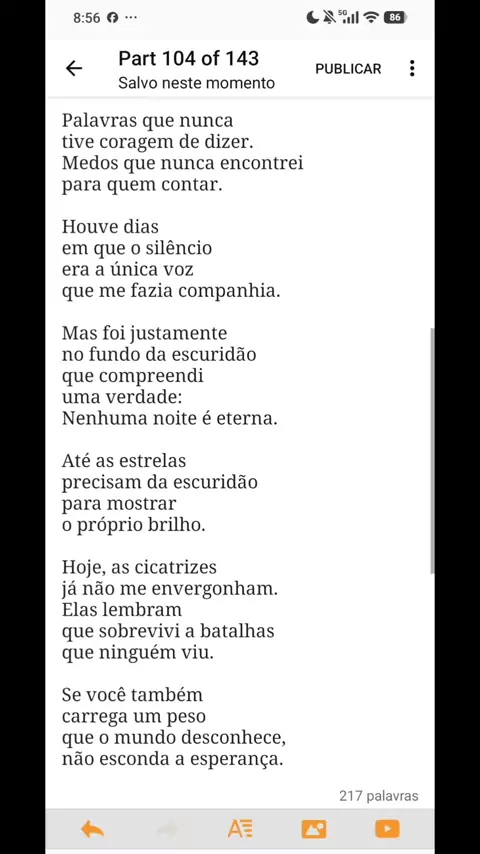480x854 pixels.
Task: Tap the PUBLICAR button
Action: click(x=348, y=69)
